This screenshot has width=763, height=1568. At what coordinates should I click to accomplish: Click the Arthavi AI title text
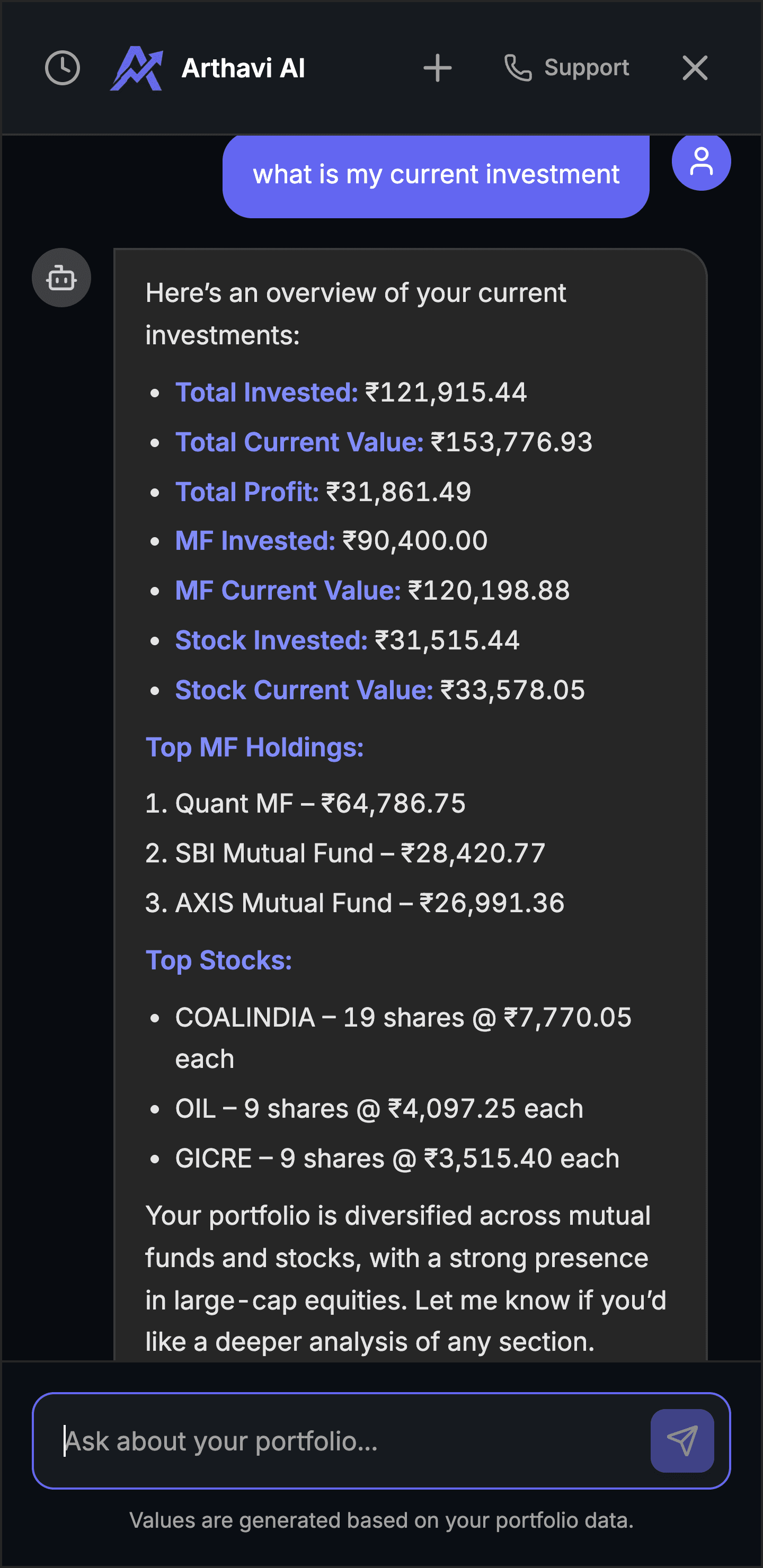pyautogui.click(x=242, y=68)
